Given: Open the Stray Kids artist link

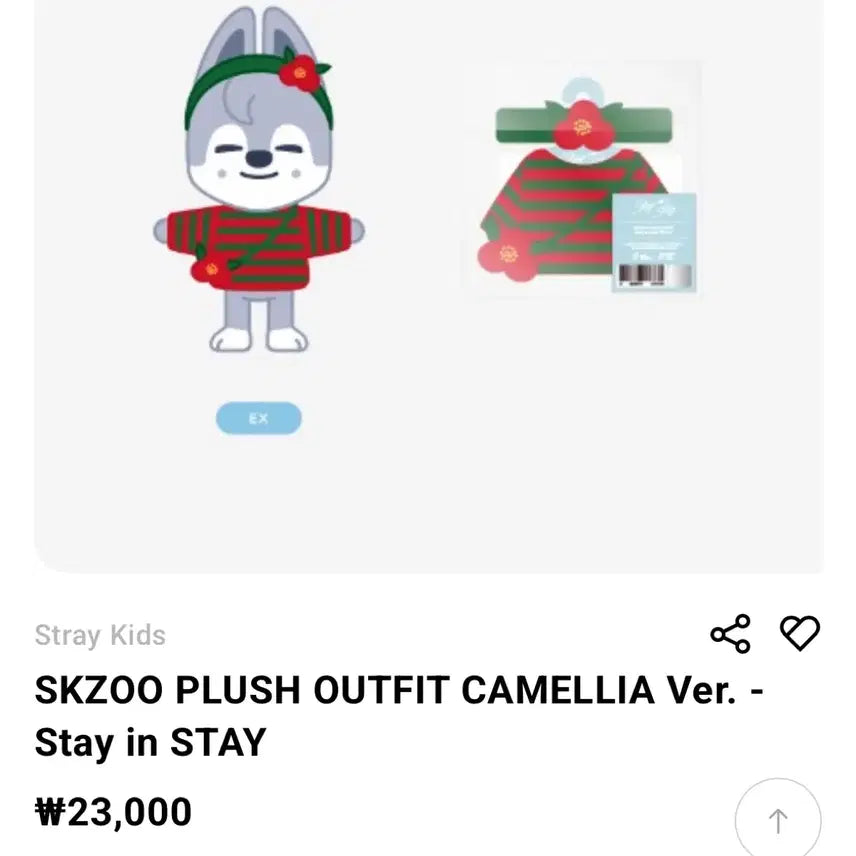Looking at the screenshot, I should 100,635.
